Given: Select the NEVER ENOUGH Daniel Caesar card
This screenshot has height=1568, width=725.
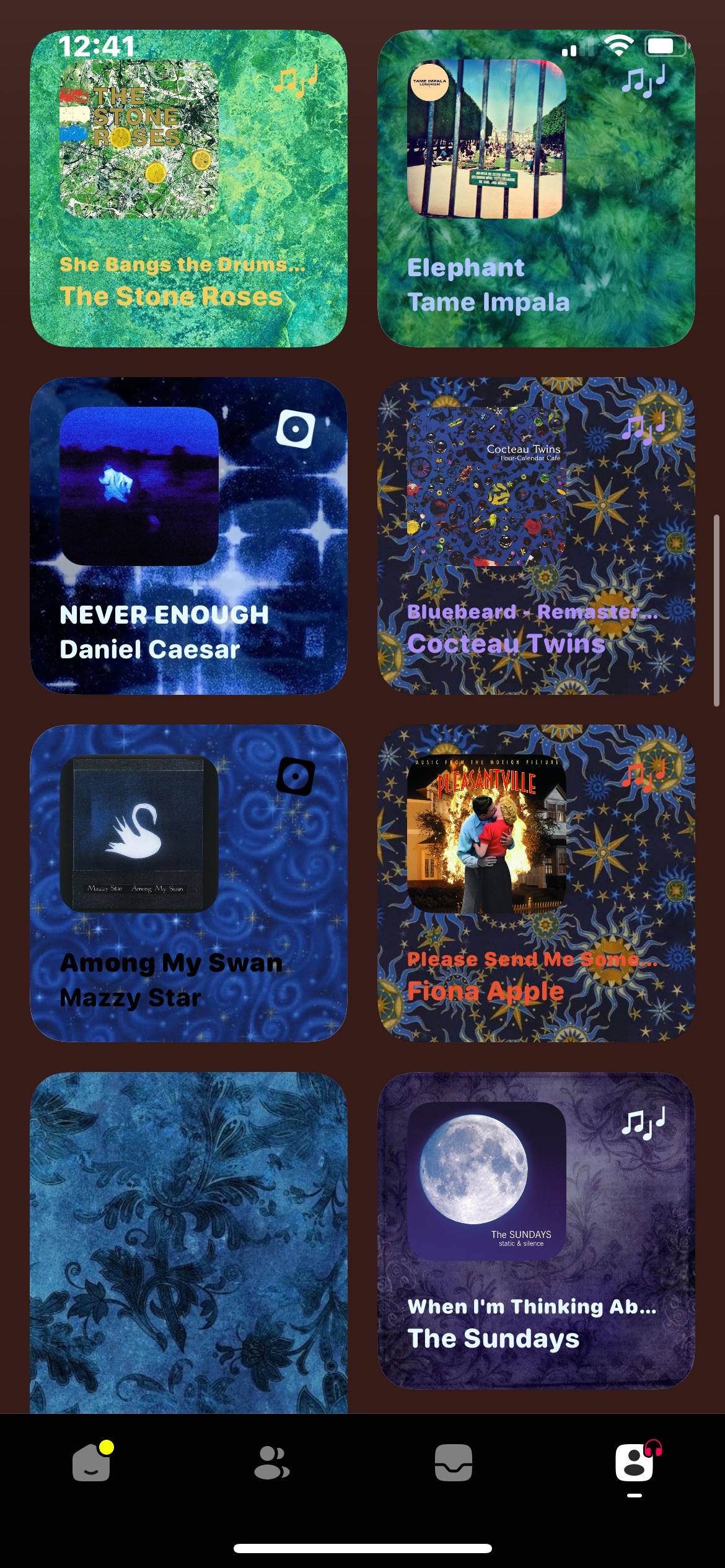Looking at the screenshot, I should tap(188, 536).
